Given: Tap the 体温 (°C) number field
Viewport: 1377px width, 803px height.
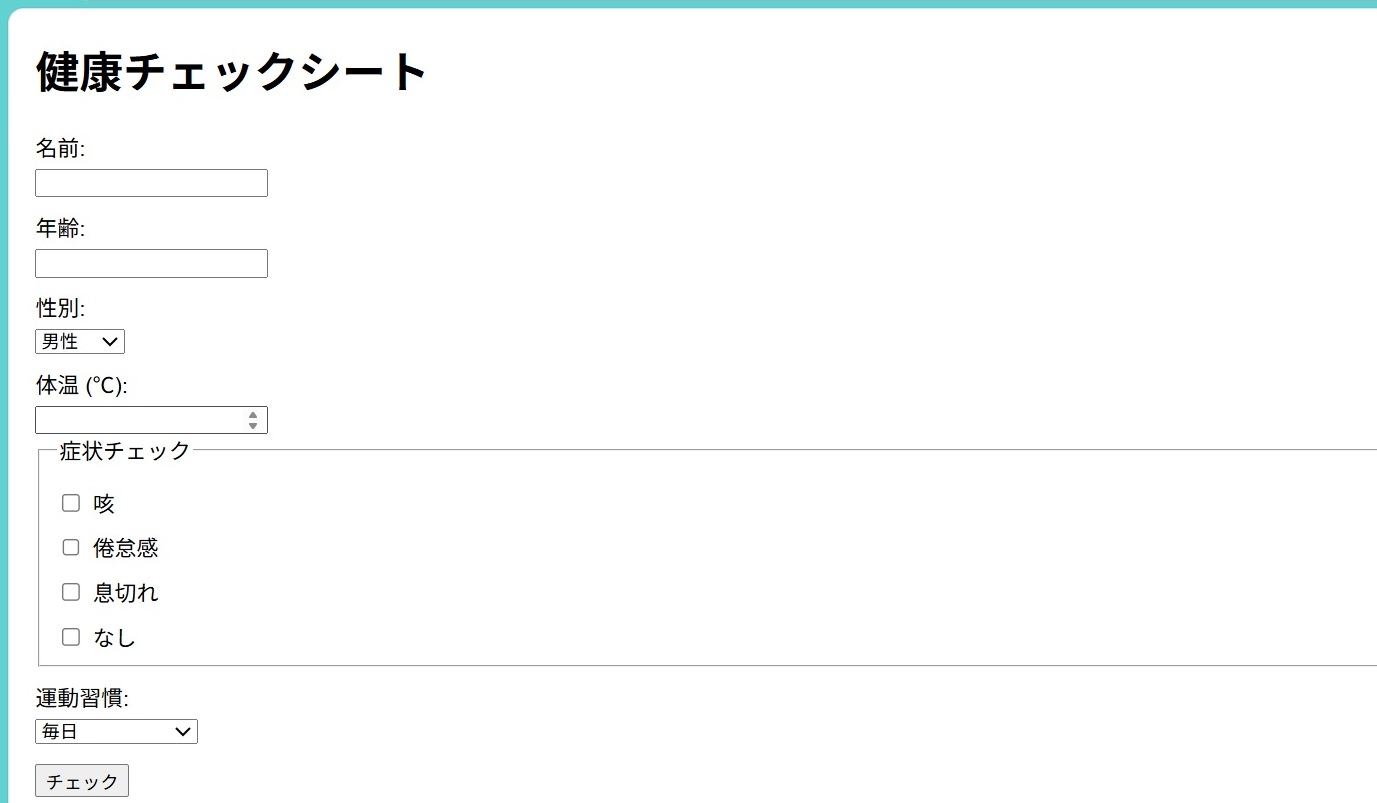Looking at the screenshot, I should (140, 420).
